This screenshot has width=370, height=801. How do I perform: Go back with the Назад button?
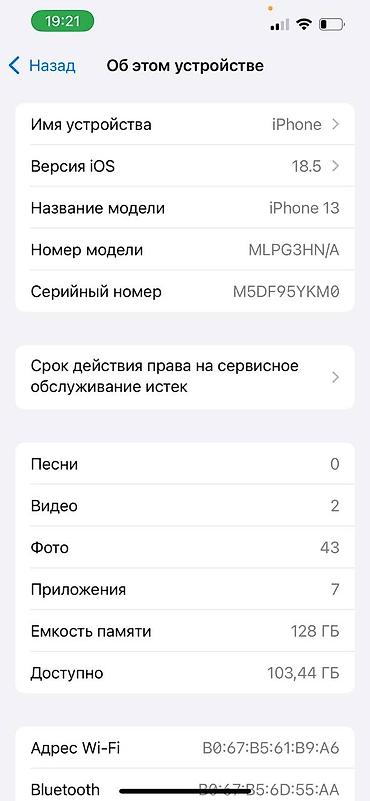[42, 66]
